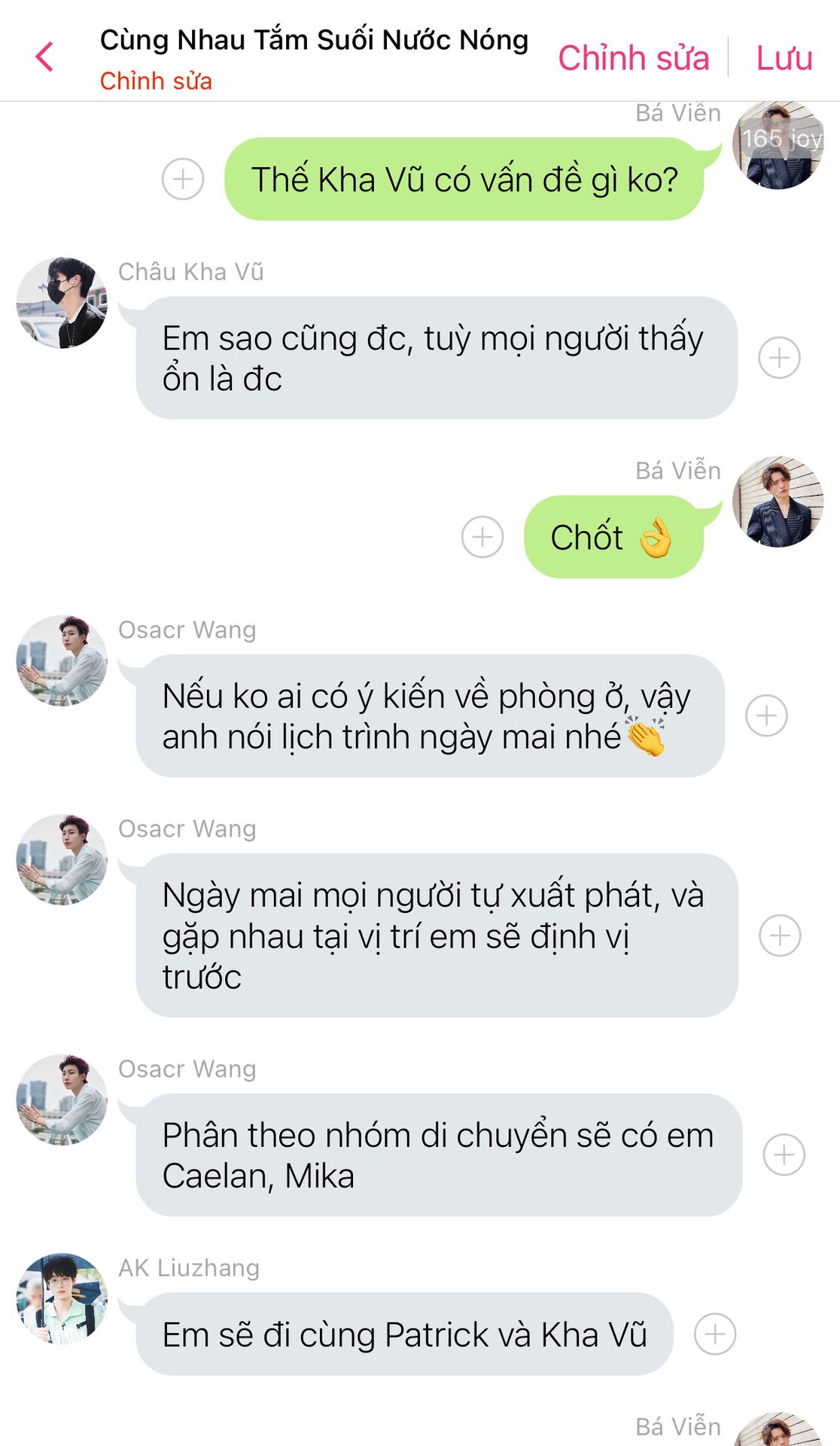
Task: Tap plus beside "Thế Kha Vũ có vấn đề gì ko?"
Action: [x=183, y=179]
